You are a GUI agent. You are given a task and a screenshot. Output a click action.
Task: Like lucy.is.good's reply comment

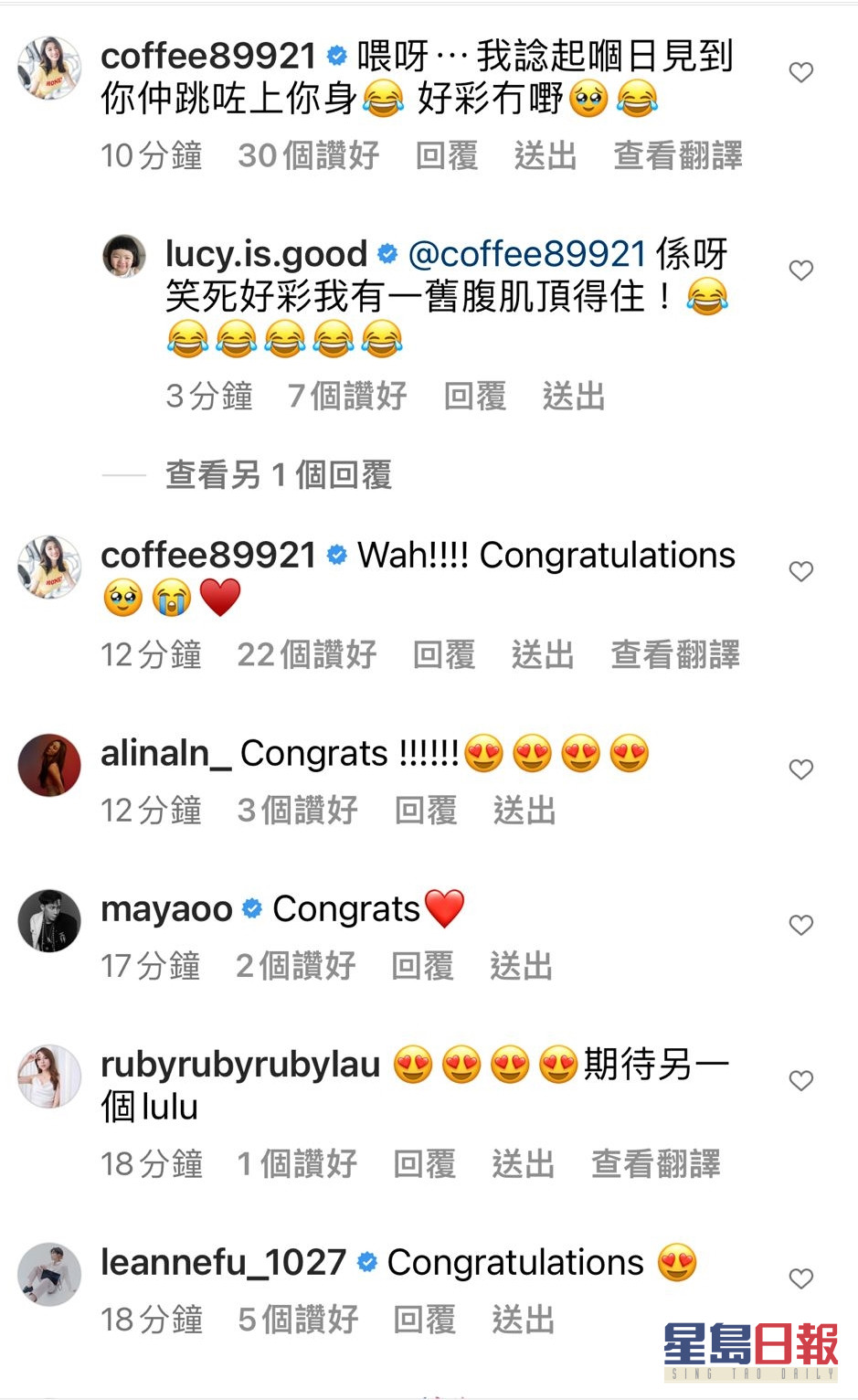[x=800, y=270]
